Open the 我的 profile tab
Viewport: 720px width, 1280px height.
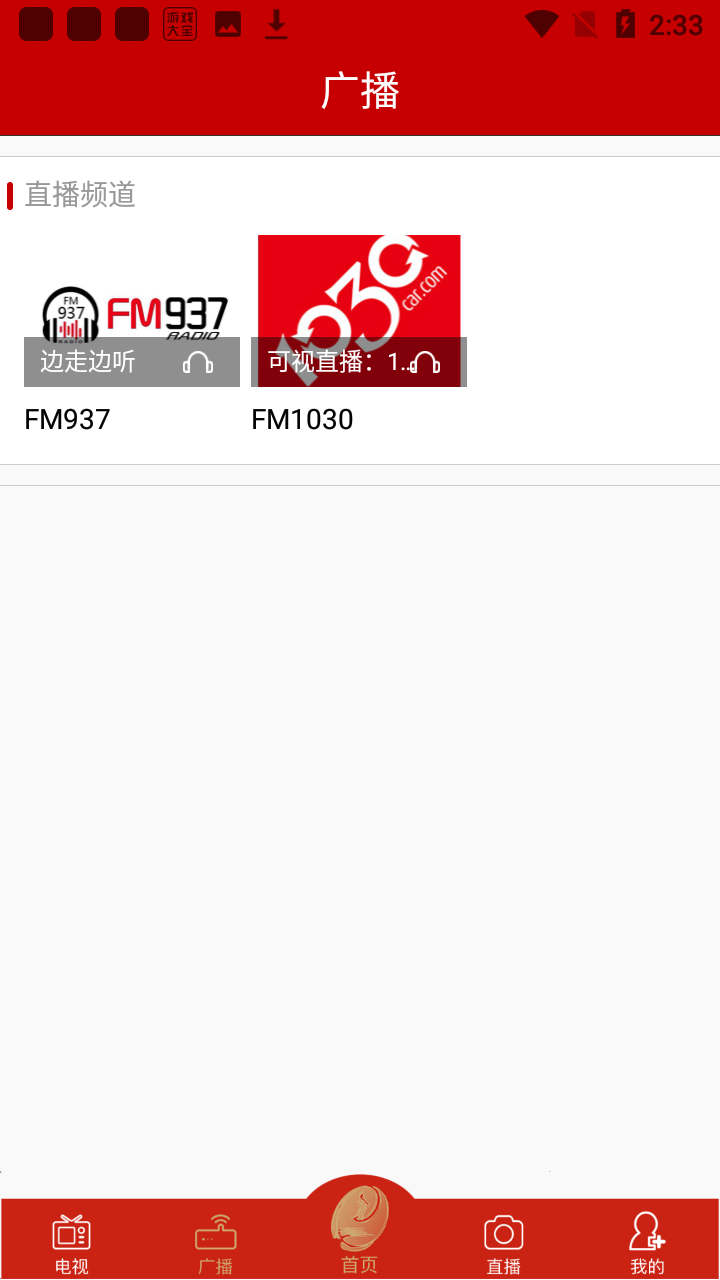tap(648, 1243)
